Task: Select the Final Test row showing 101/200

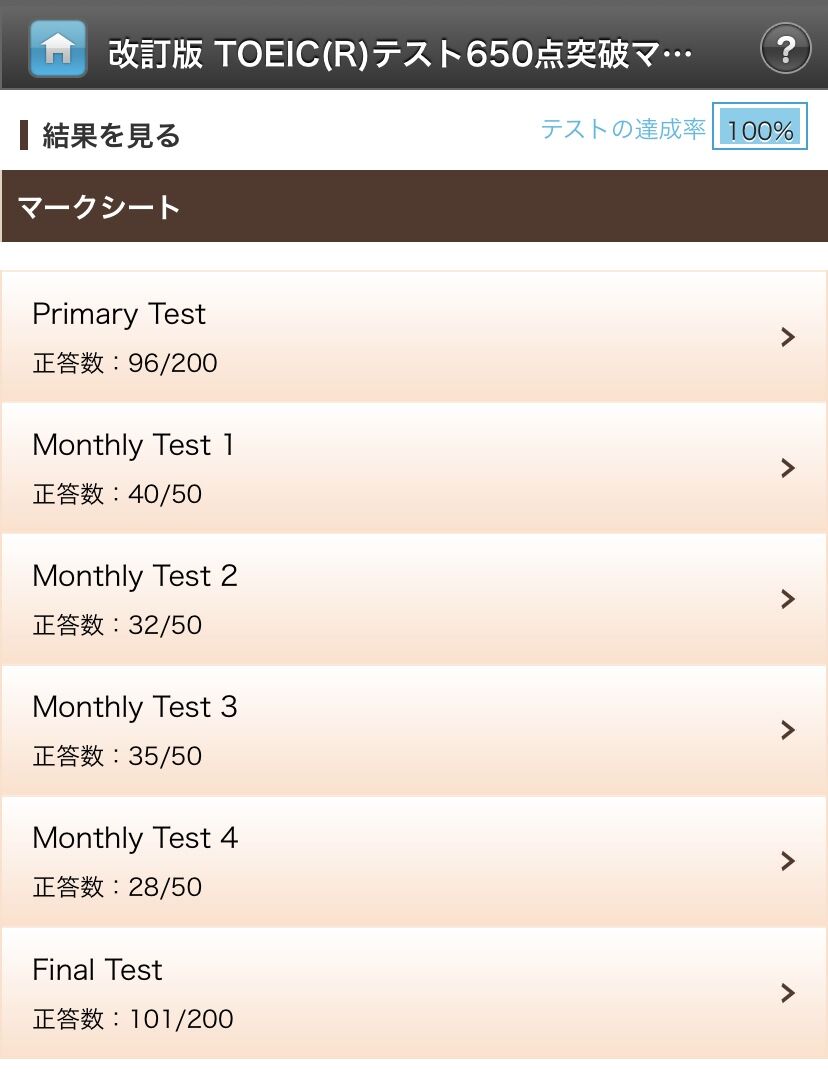Action: coord(414,992)
